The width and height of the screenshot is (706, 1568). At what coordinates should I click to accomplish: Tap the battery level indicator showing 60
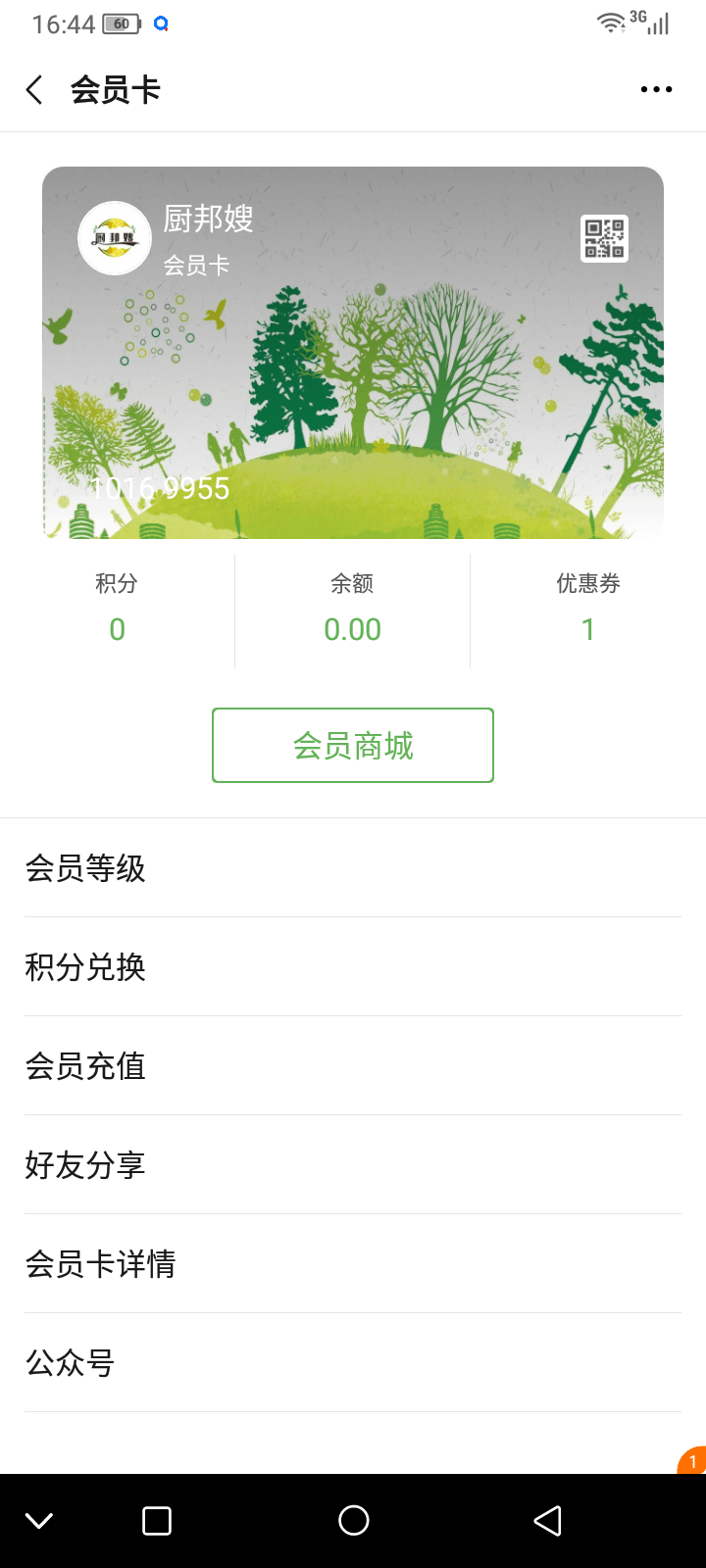pyautogui.click(x=119, y=22)
